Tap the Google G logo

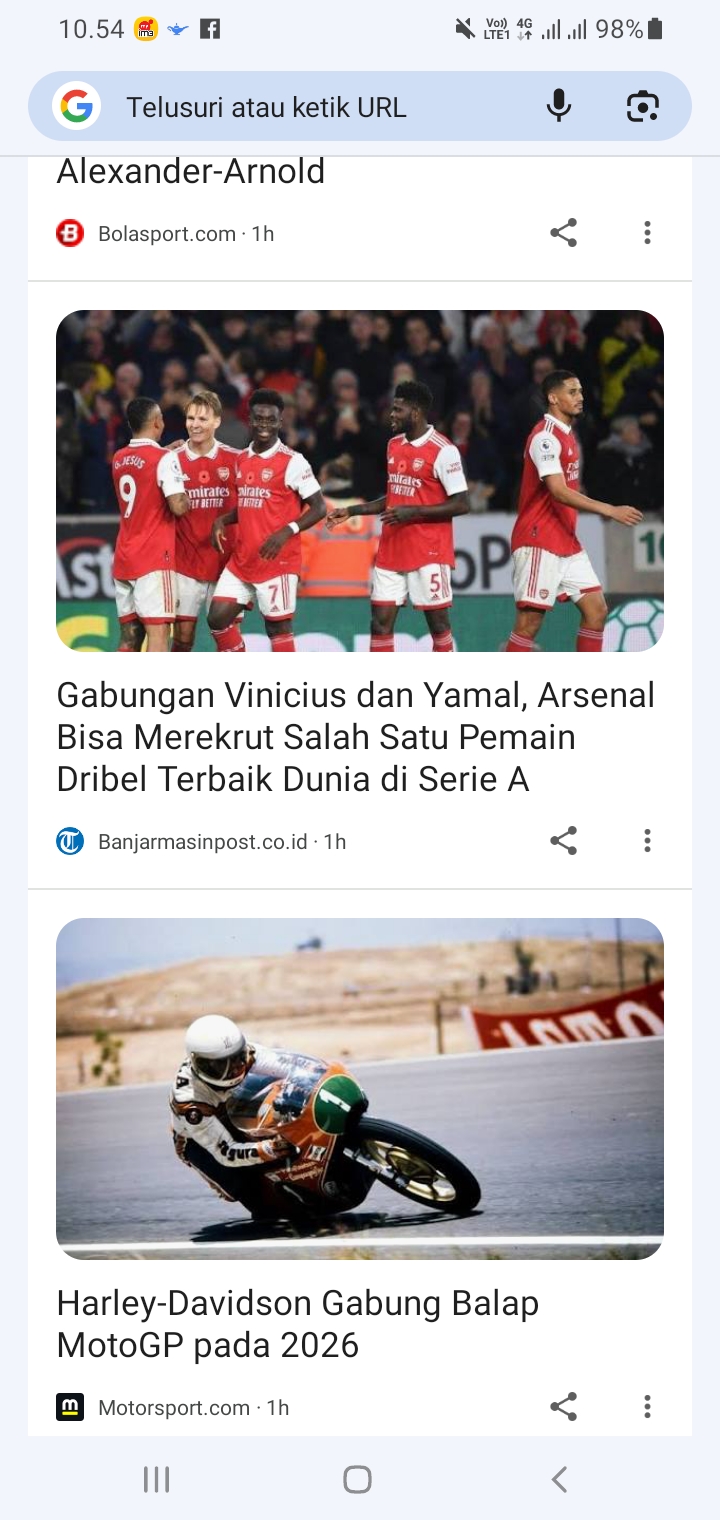pyautogui.click(x=76, y=106)
